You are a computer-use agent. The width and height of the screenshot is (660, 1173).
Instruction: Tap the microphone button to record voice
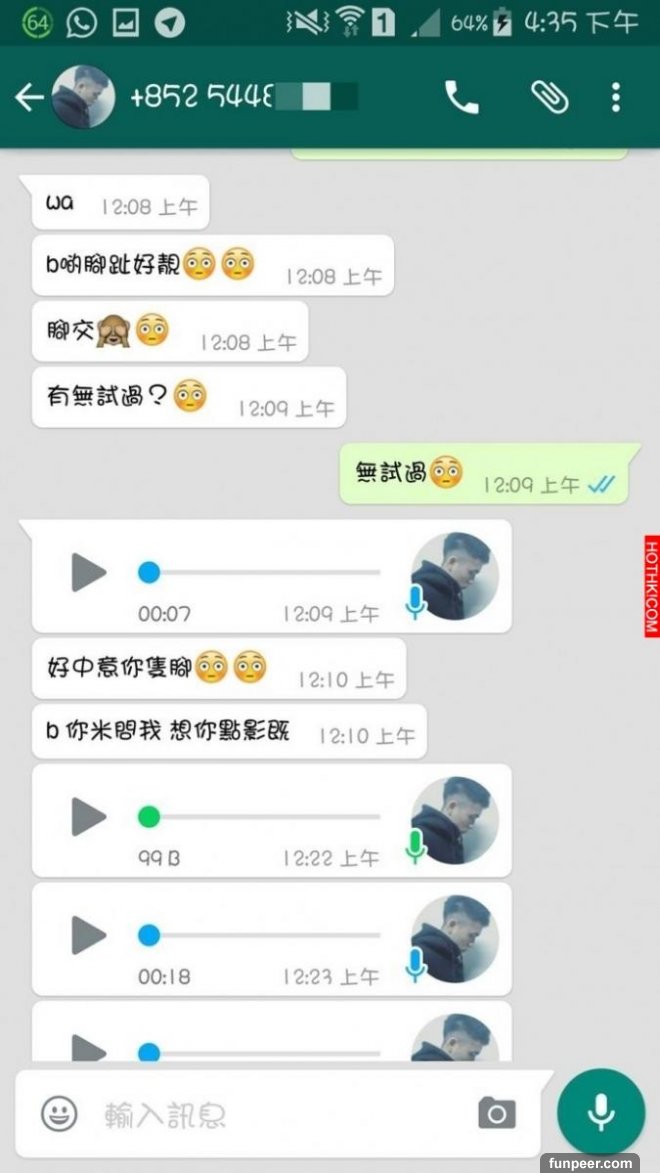point(600,1113)
